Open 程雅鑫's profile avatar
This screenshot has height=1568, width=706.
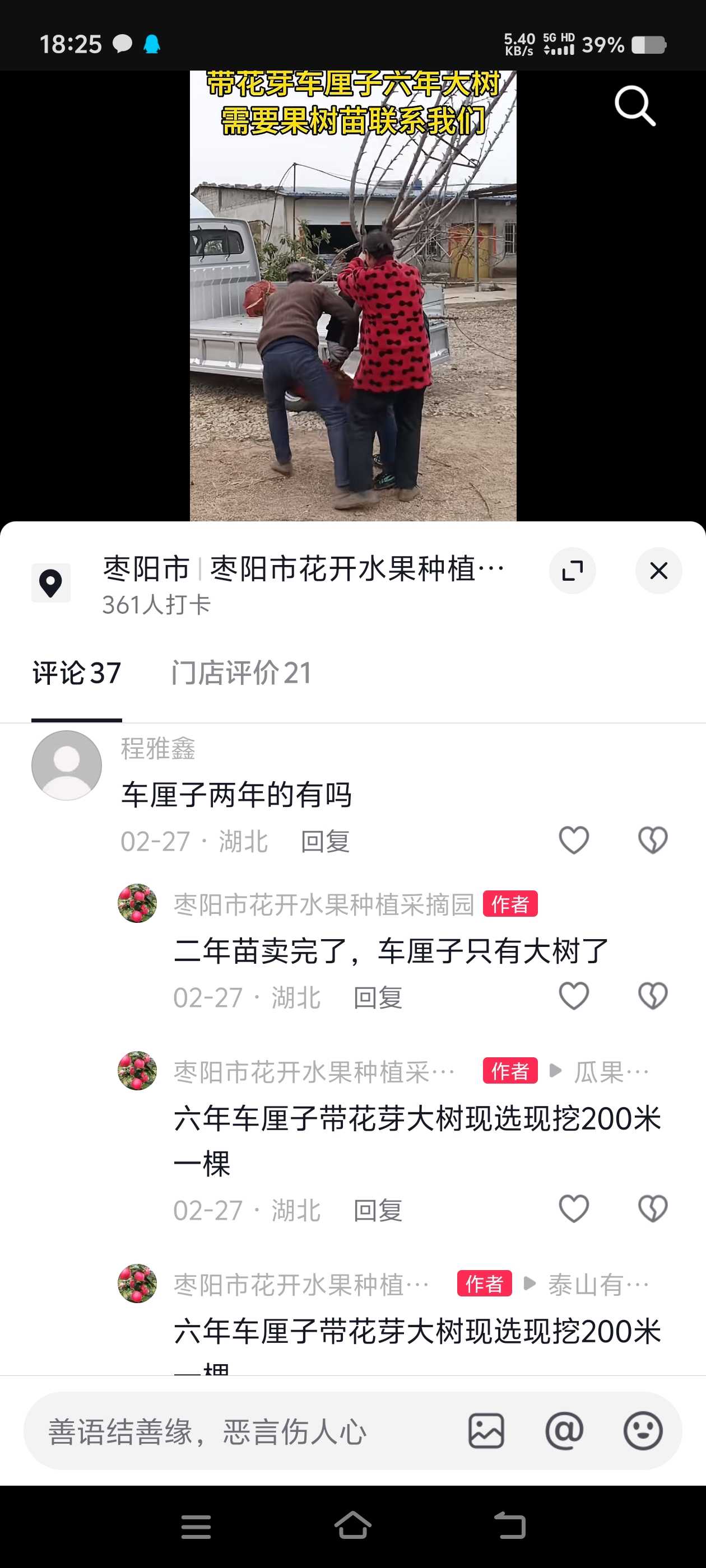click(x=66, y=765)
